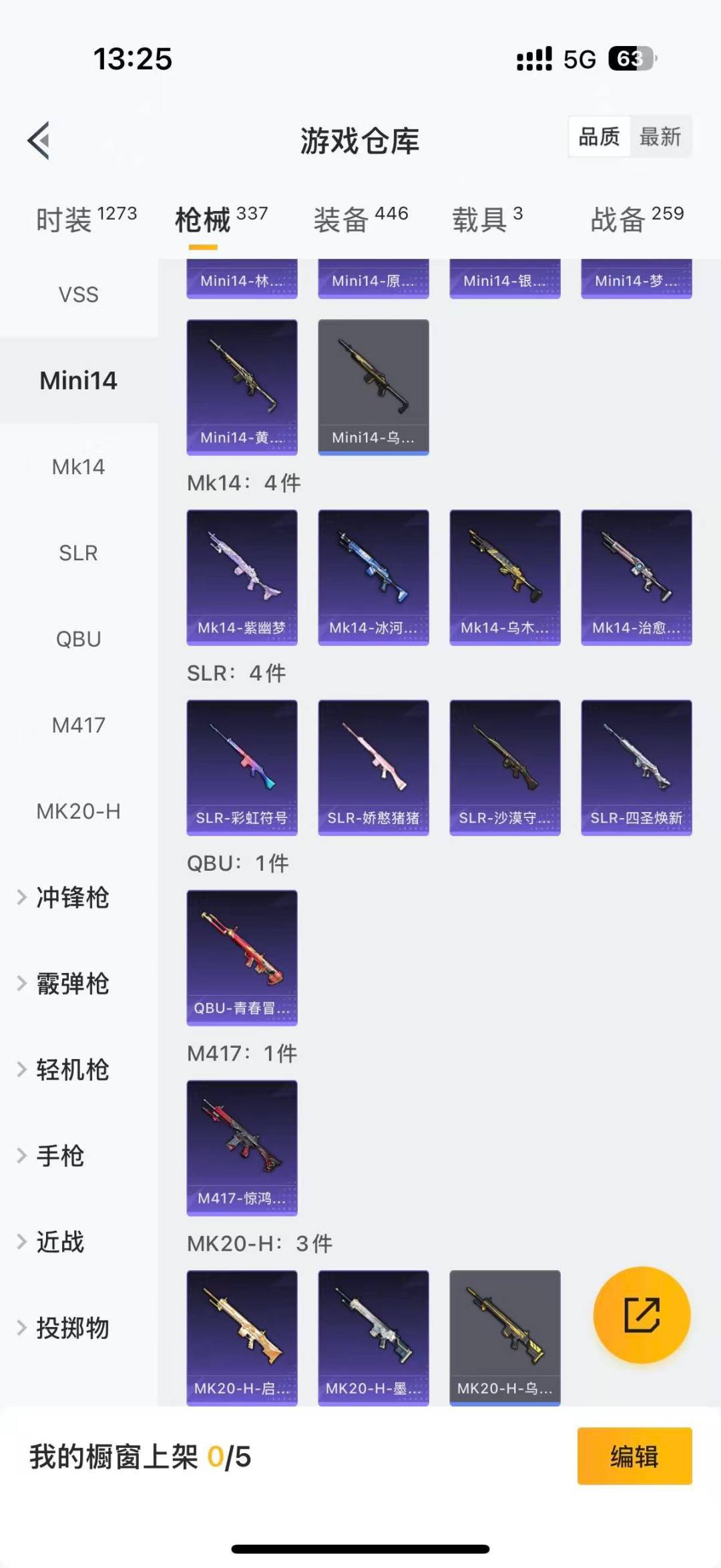Expand the 投掷物 category
Screen dimensions: 721x1568
(71, 1328)
